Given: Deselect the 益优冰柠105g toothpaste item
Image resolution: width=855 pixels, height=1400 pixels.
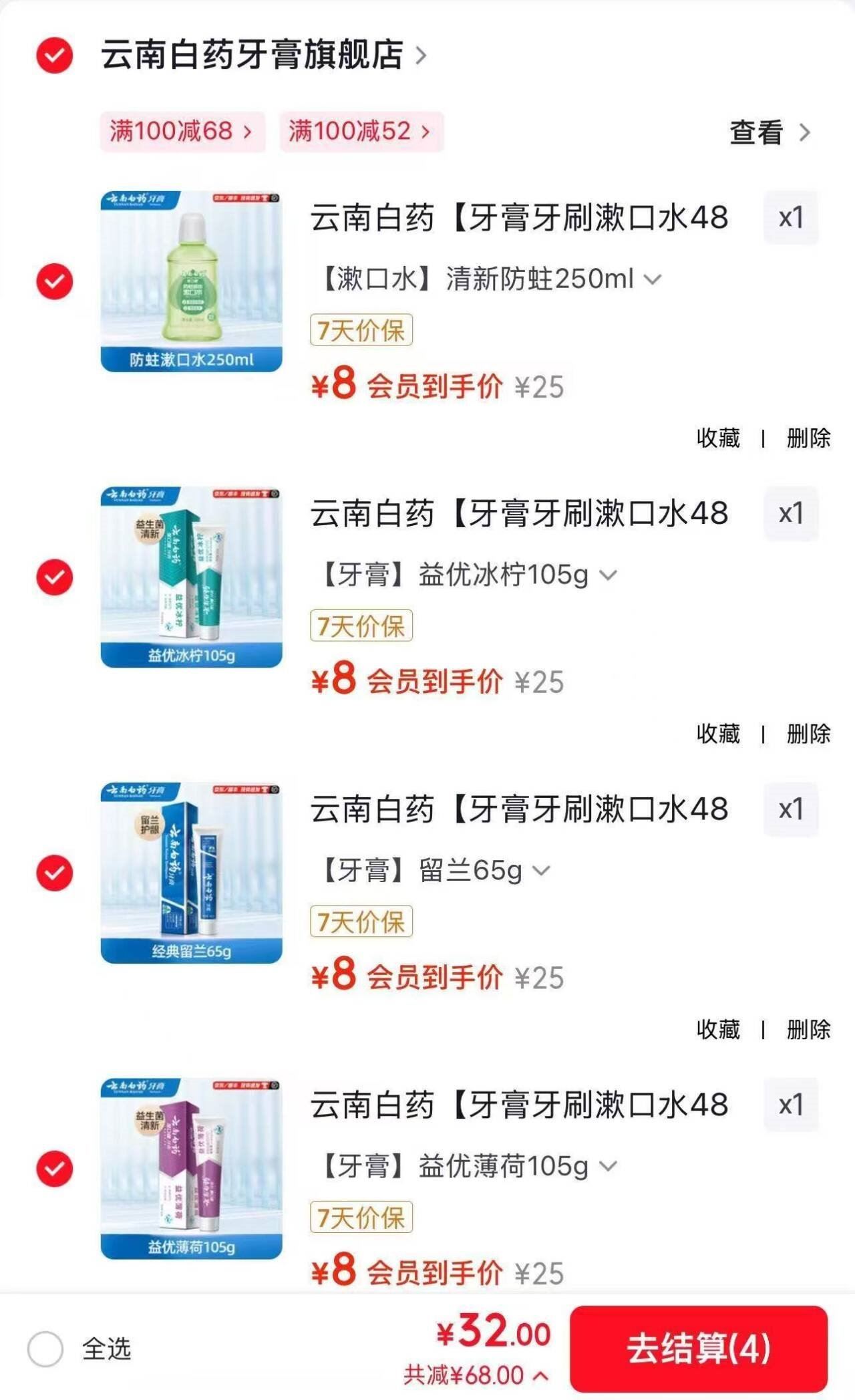Looking at the screenshot, I should 55,577.
